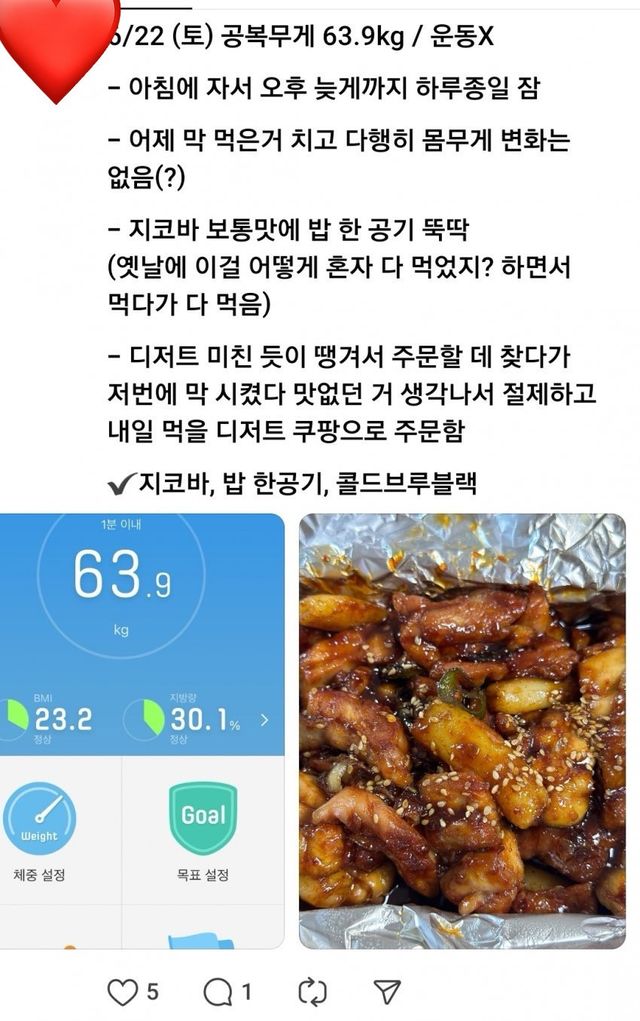This screenshot has width=640, height=1021.
Task: Share the post via the send icon
Action: pyautogui.click(x=387, y=991)
